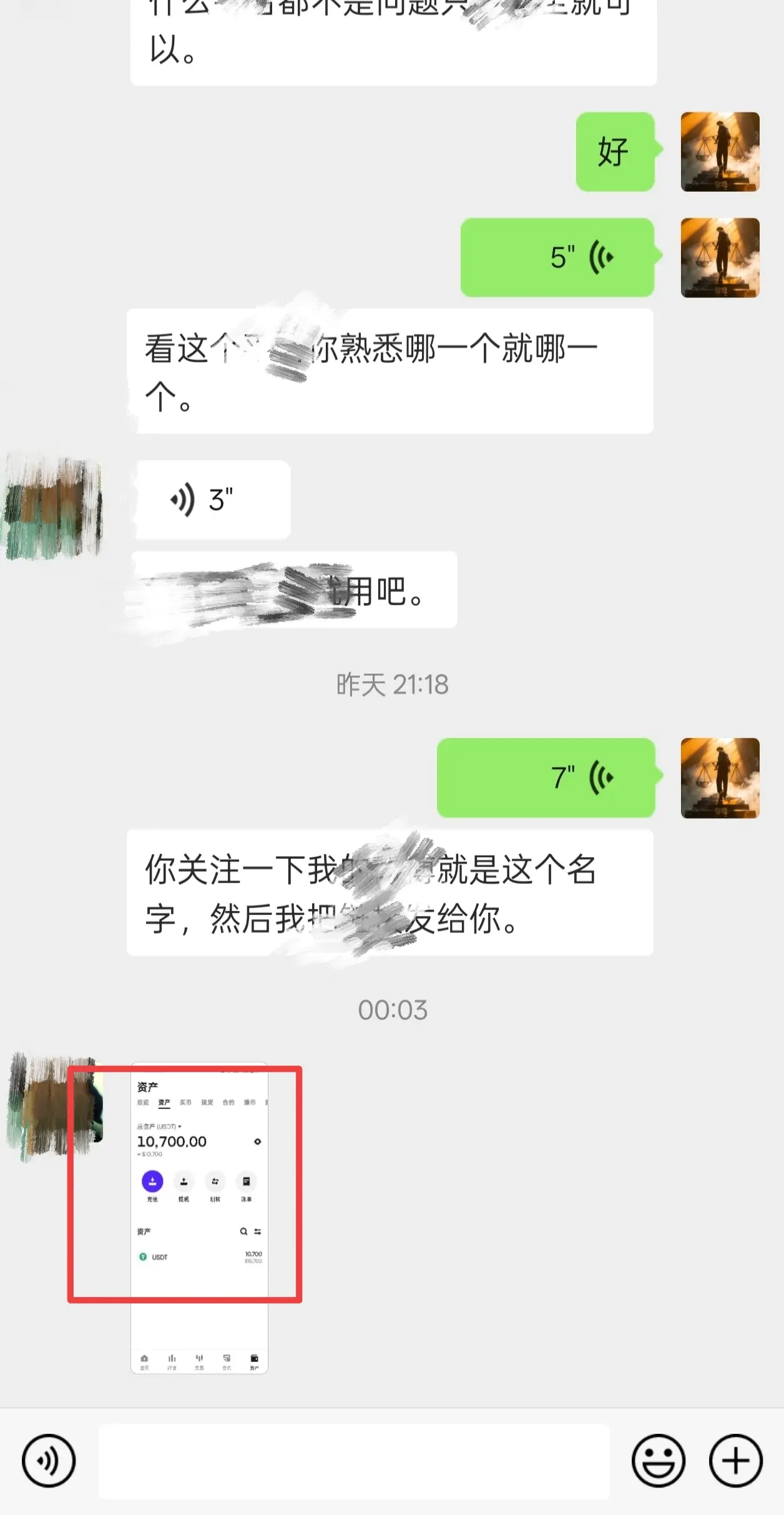Tap the 行情 markets icon in bottom navigation
This screenshot has width=784, height=1515.
[172, 1360]
